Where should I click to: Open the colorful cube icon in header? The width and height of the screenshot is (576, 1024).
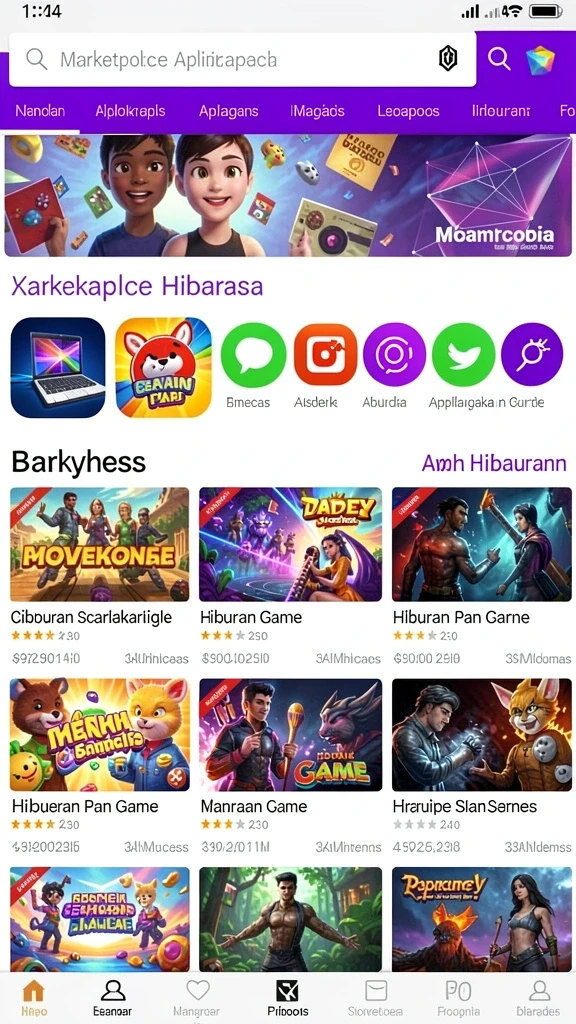541,60
